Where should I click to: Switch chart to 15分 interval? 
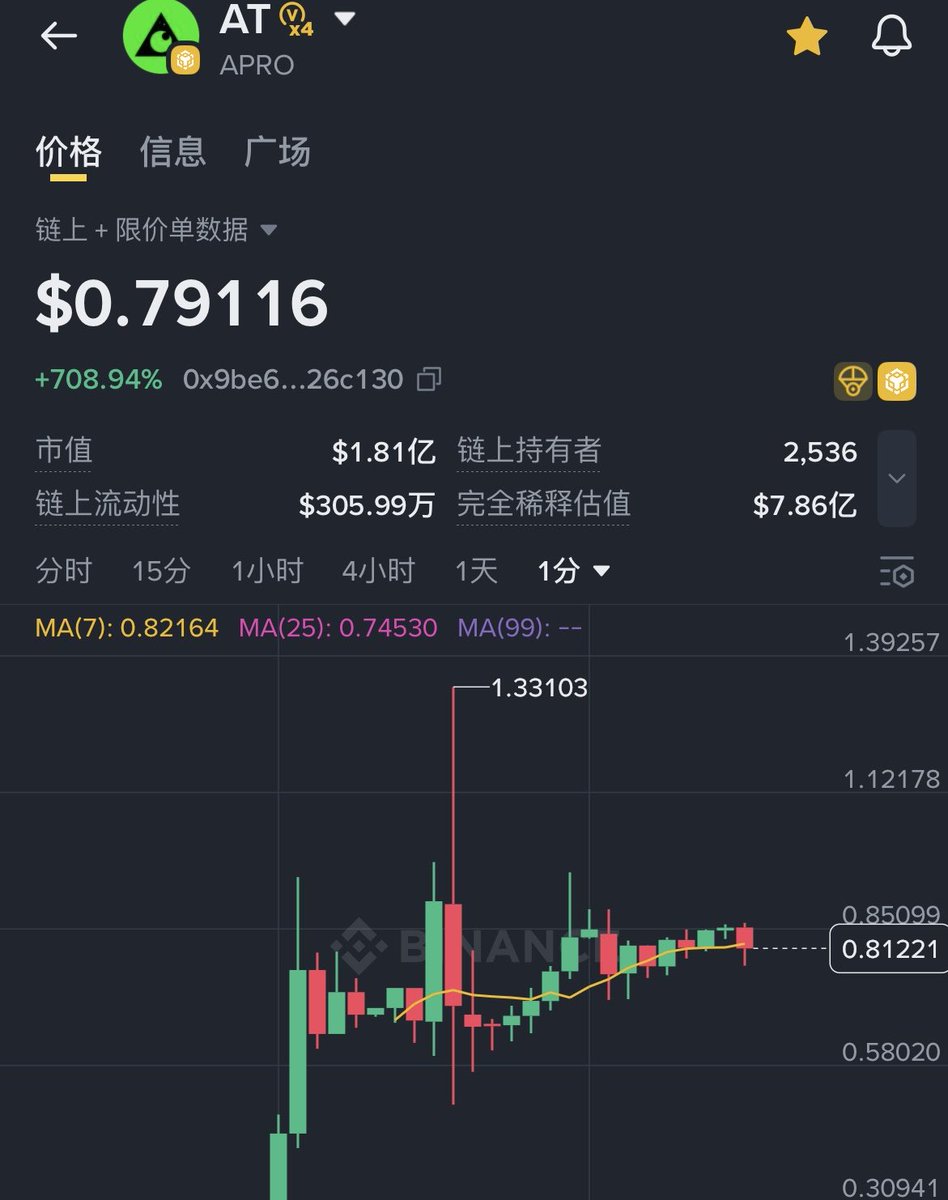click(x=161, y=571)
